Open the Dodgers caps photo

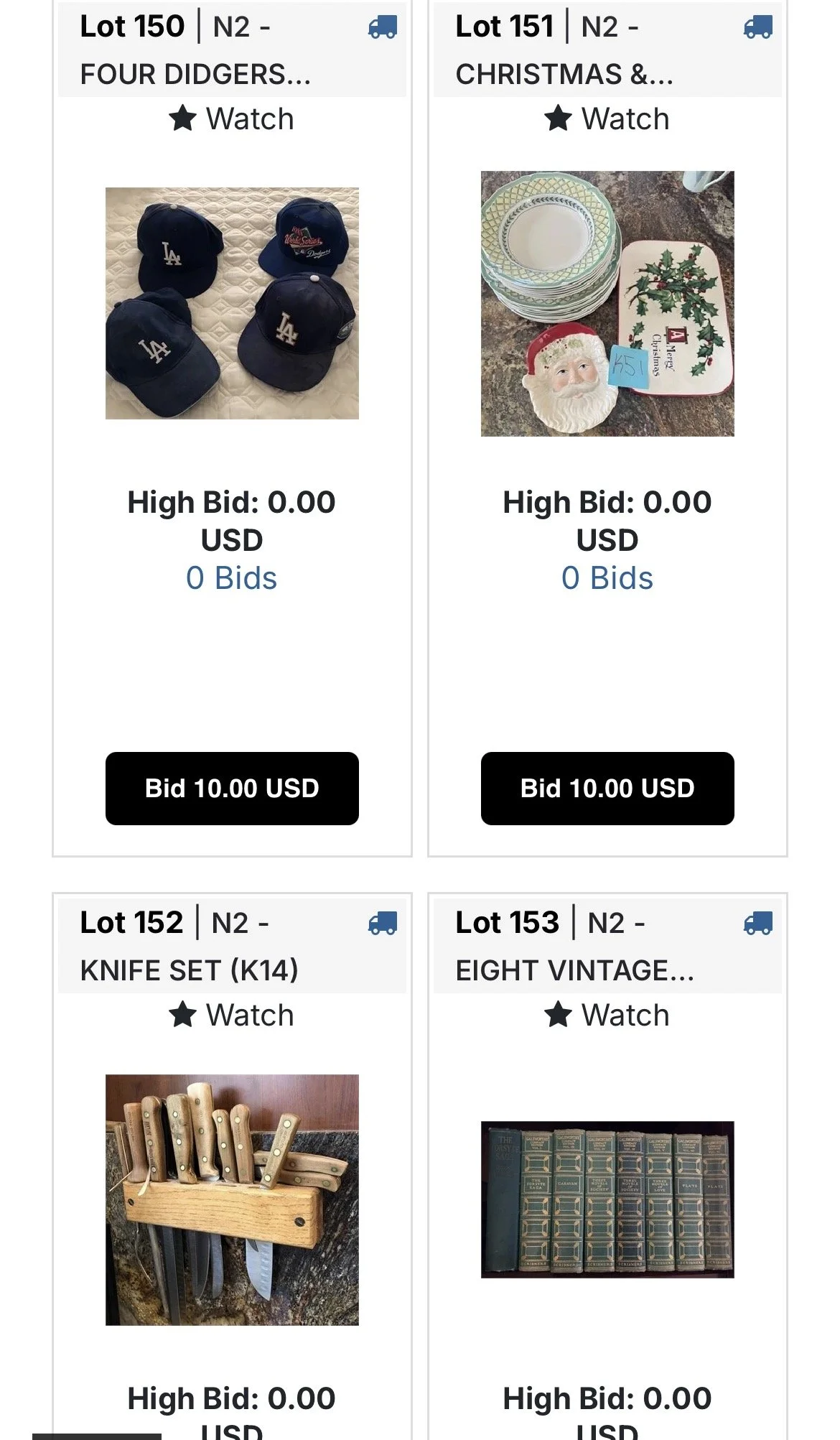(232, 303)
